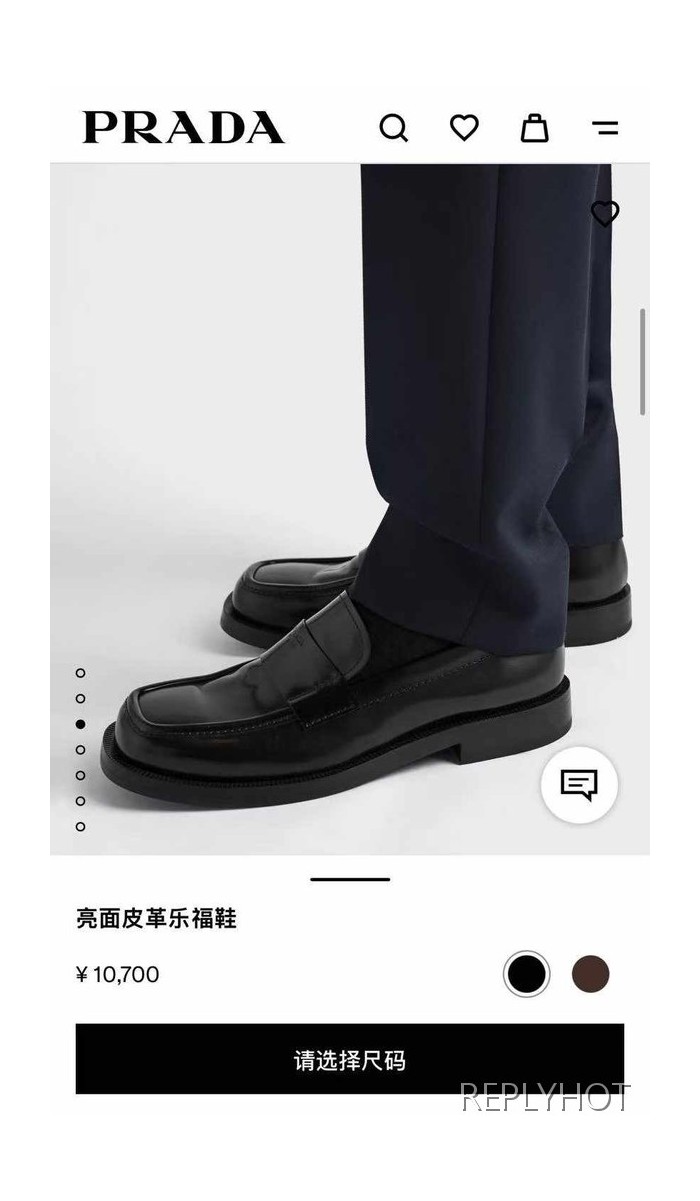
Task: Go to the PRADA home page
Action: coord(183,128)
